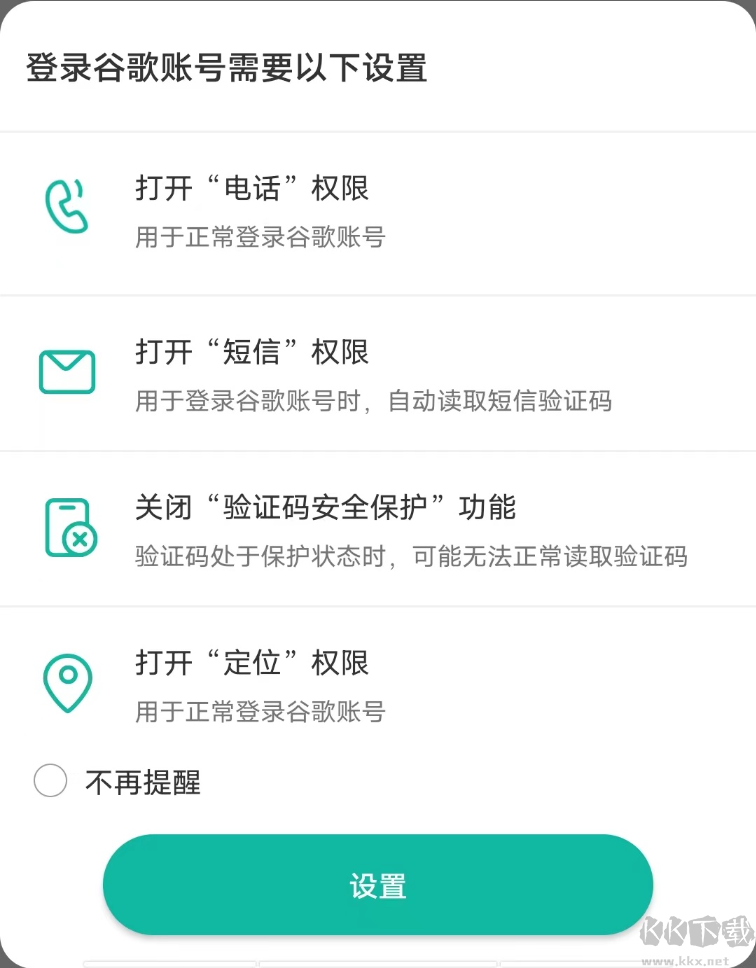
Task: Select the call icon next to 电话 permission
Action: pos(67,207)
